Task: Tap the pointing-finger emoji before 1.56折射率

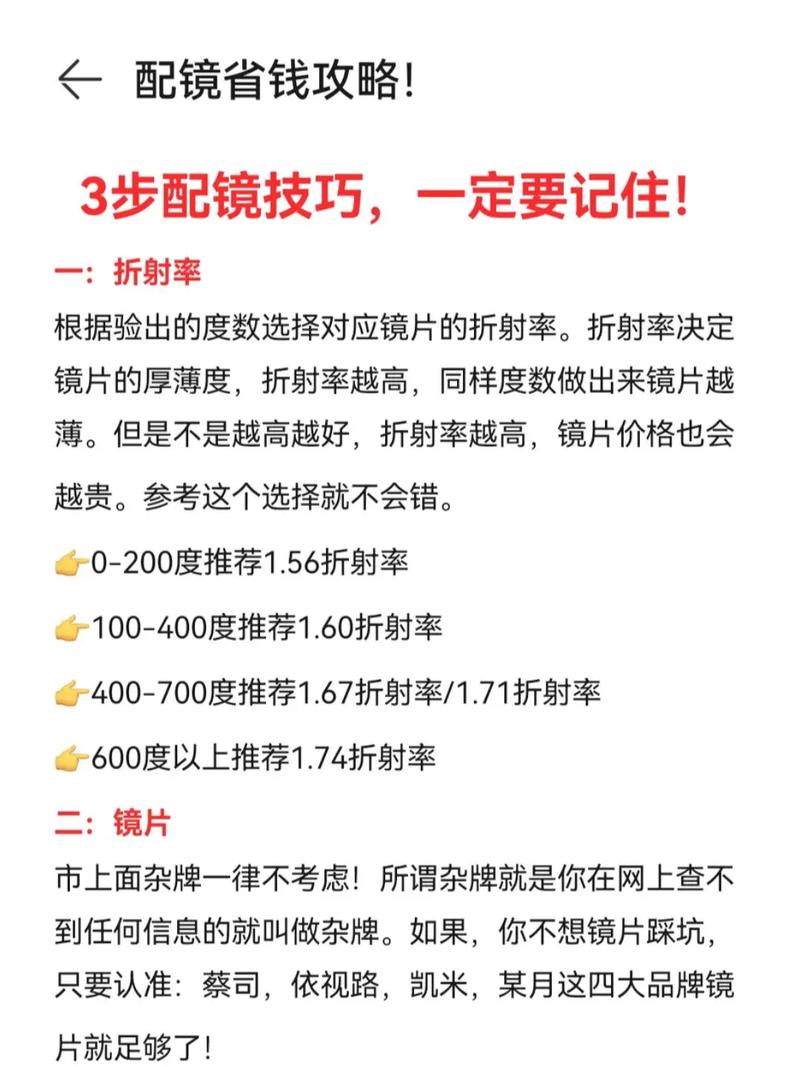Action: pyautogui.click(x=69, y=564)
